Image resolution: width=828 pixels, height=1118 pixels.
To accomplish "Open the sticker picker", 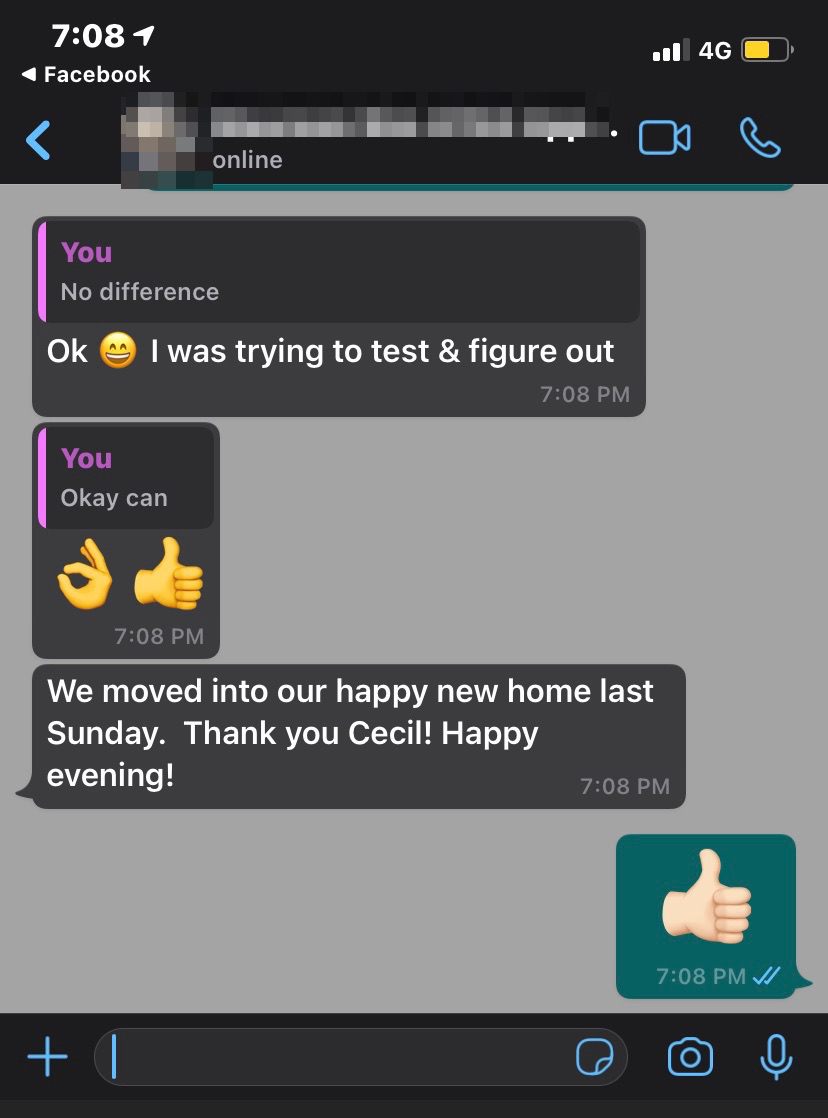I will click(x=594, y=1056).
